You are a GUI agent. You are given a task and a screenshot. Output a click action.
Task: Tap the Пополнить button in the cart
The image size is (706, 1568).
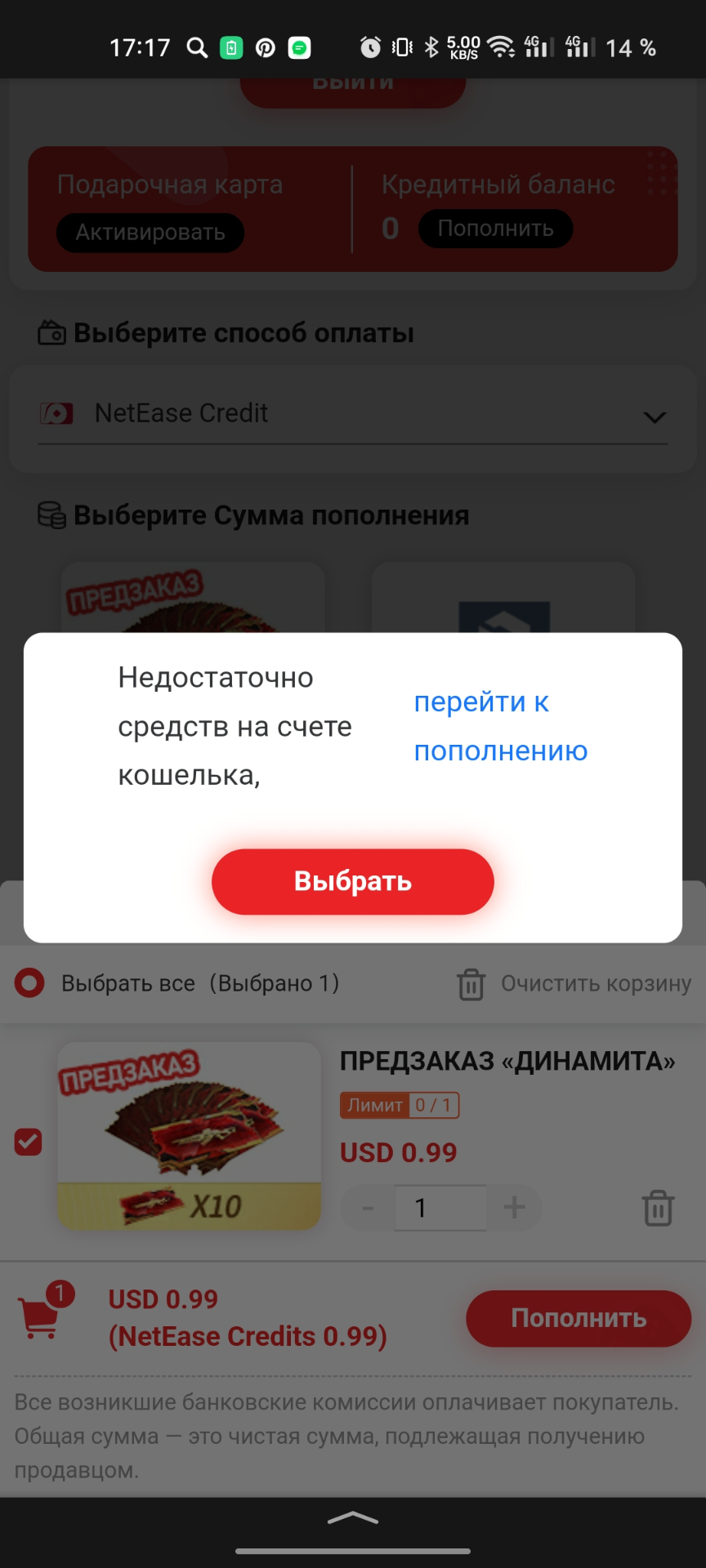point(578,1318)
